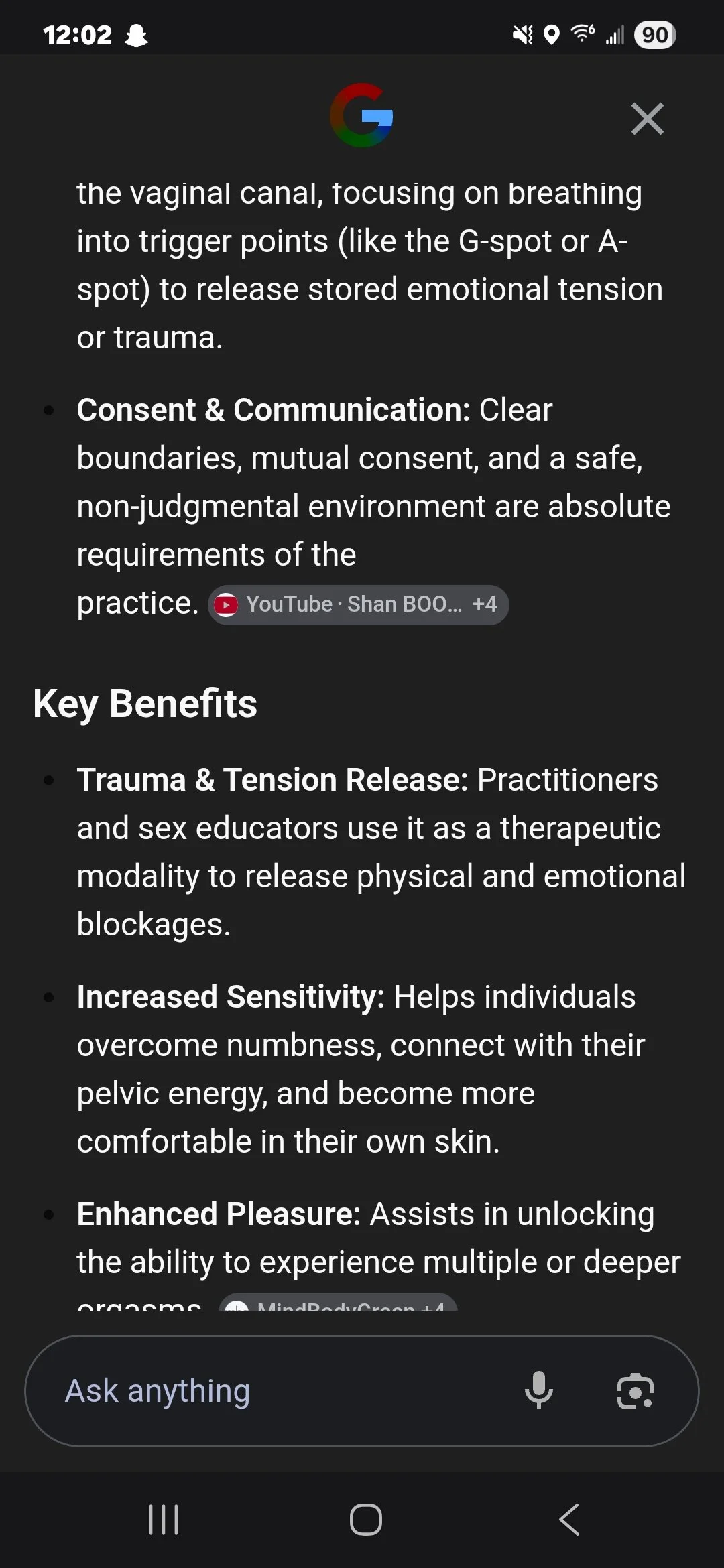The height and width of the screenshot is (1568, 724).
Task: Start voice input with the microphone
Action: (x=538, y=1390)
